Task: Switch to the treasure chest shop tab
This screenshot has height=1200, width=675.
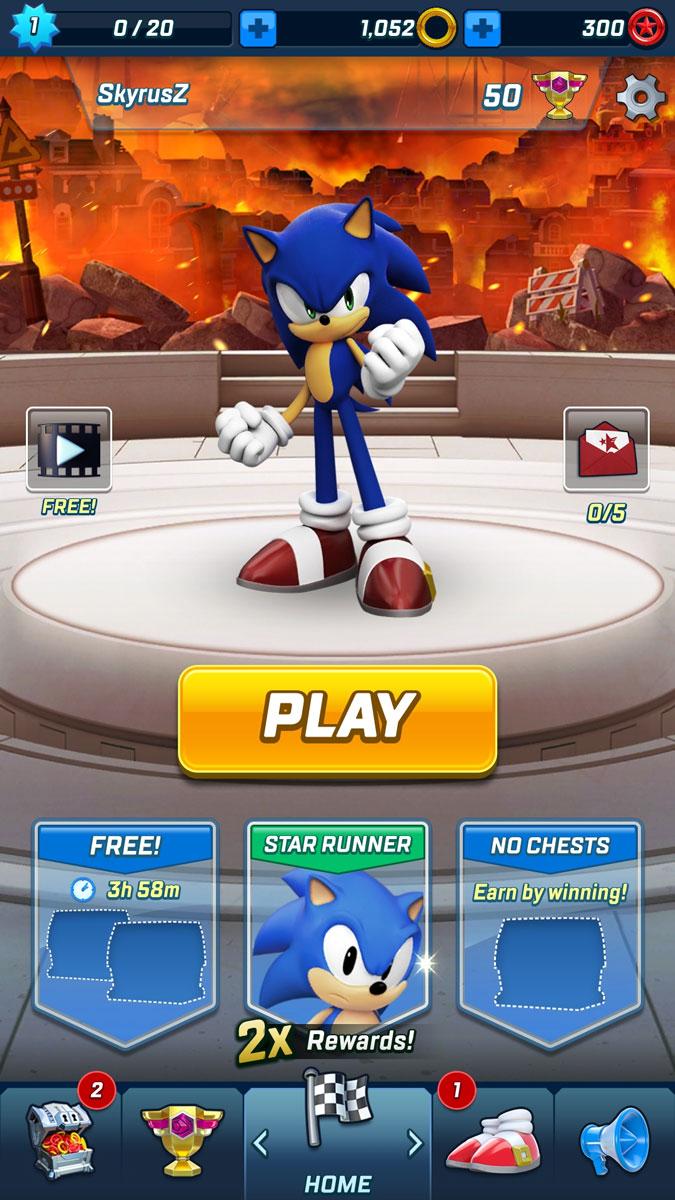Action: click(61, 1140)
